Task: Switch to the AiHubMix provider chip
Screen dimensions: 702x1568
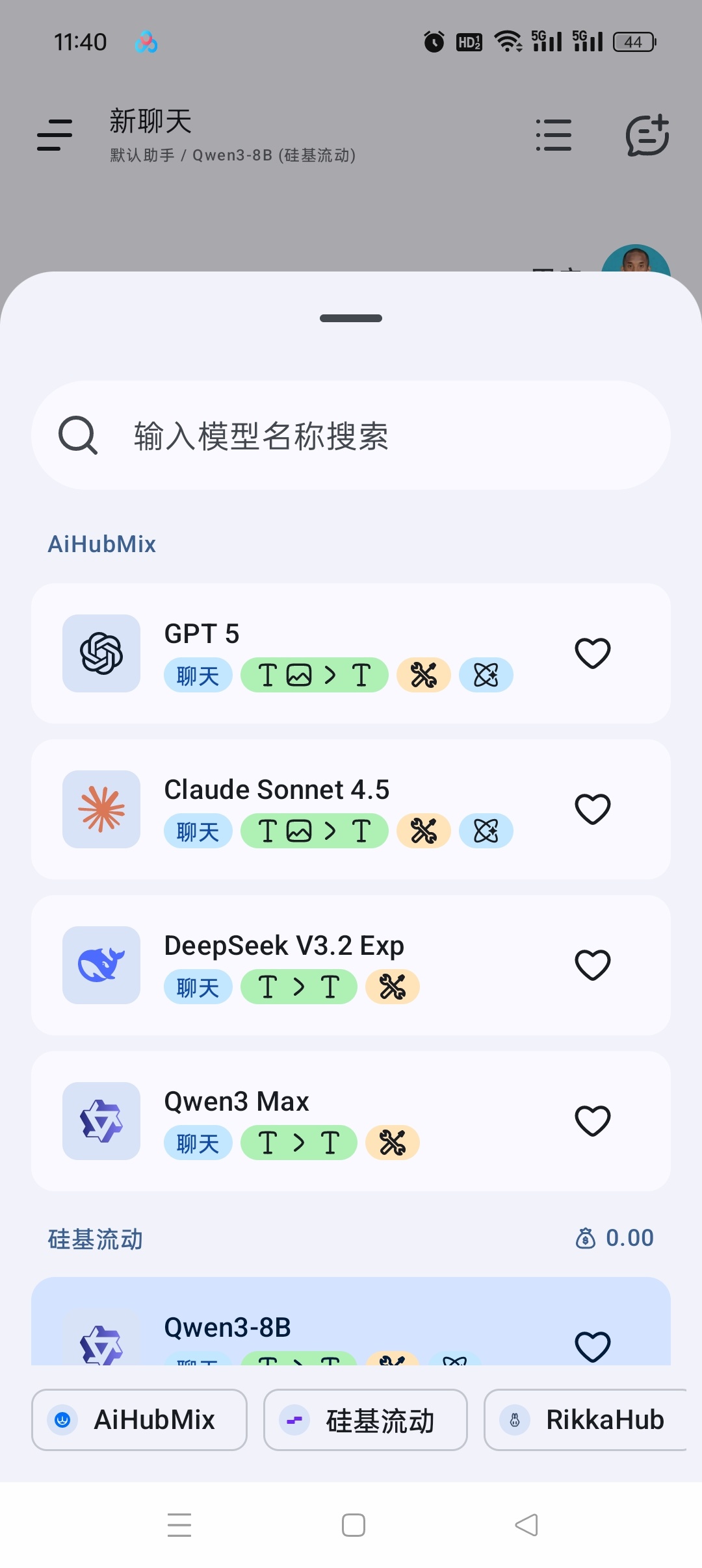Action: click(x=139, y=1420)
